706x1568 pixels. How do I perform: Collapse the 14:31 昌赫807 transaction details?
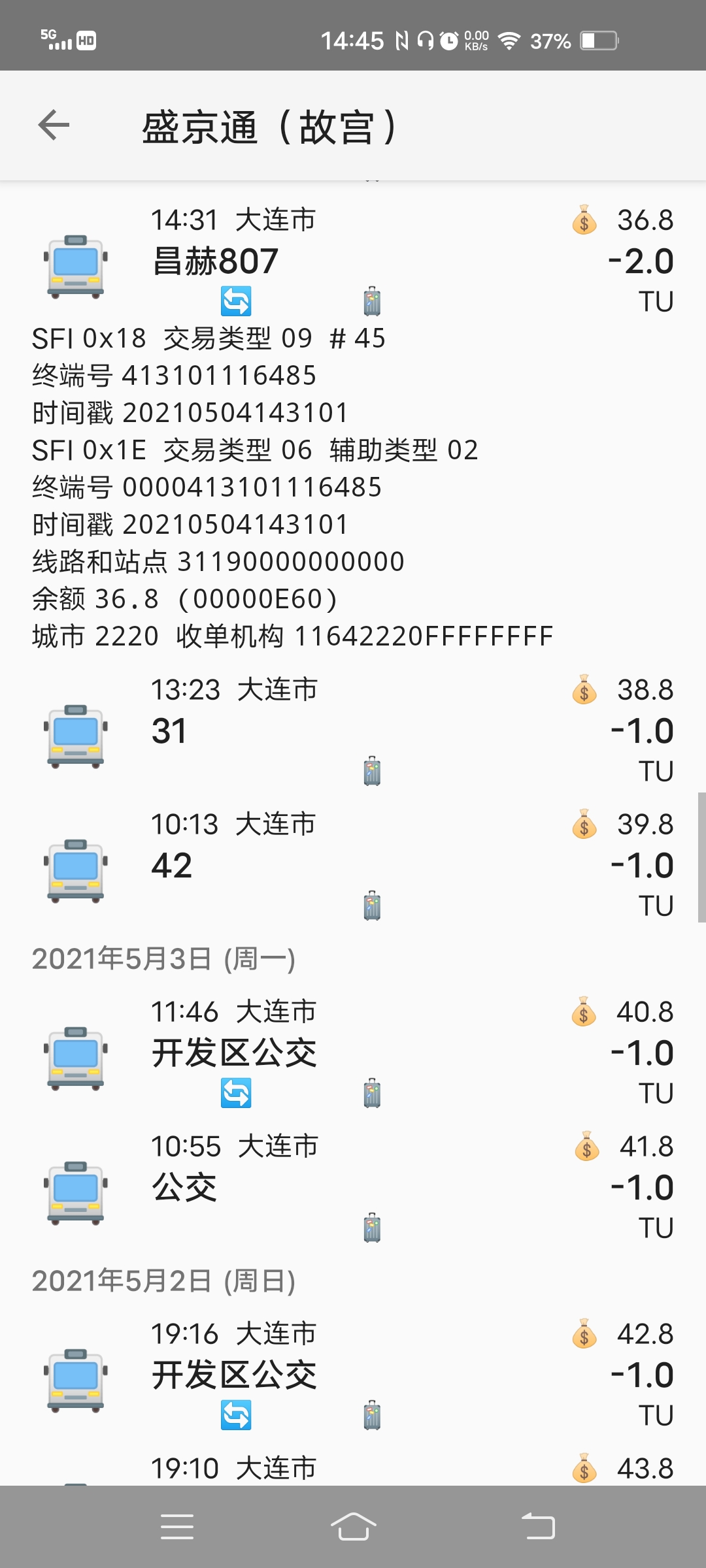pos(353,261)
